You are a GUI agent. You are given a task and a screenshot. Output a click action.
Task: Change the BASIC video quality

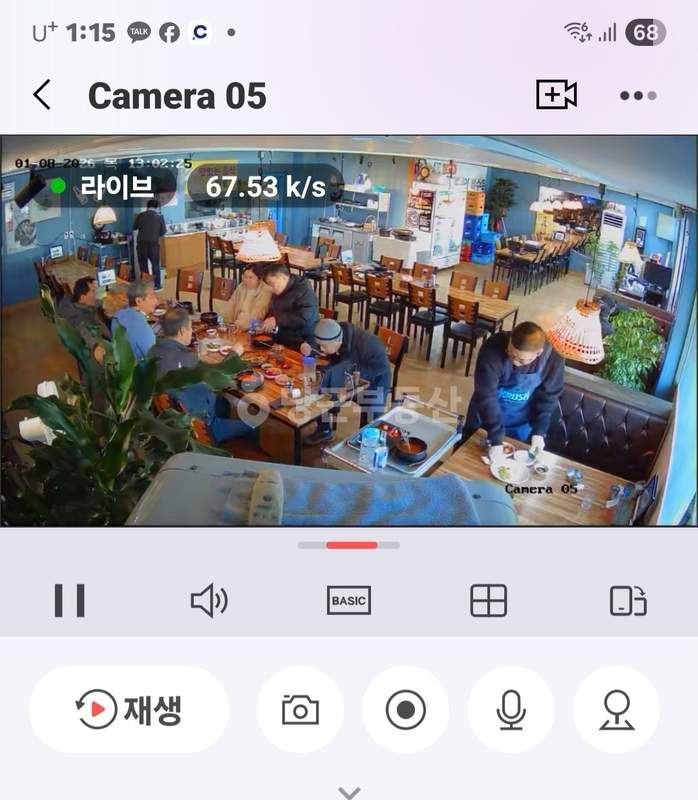[348, 600]
